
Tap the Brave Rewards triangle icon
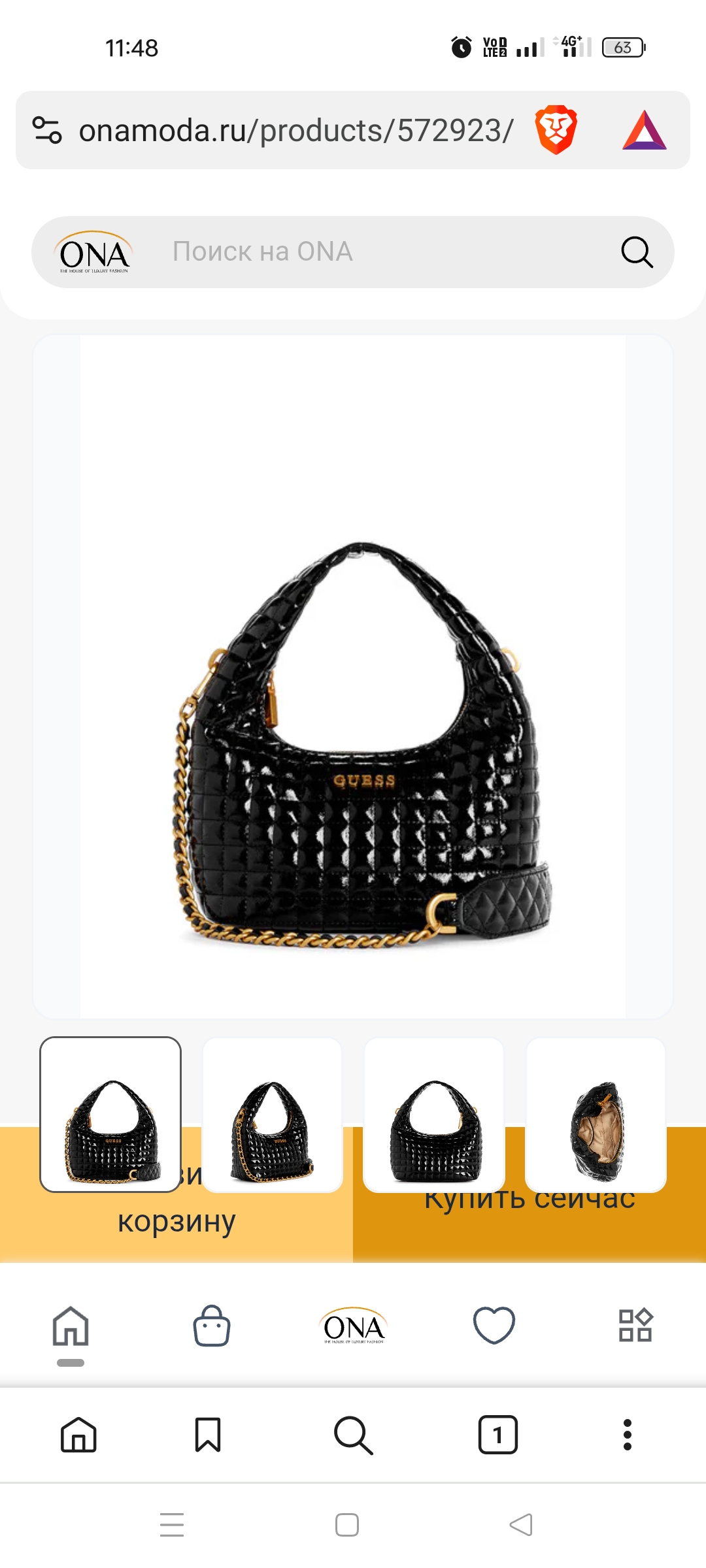point(644,130)
